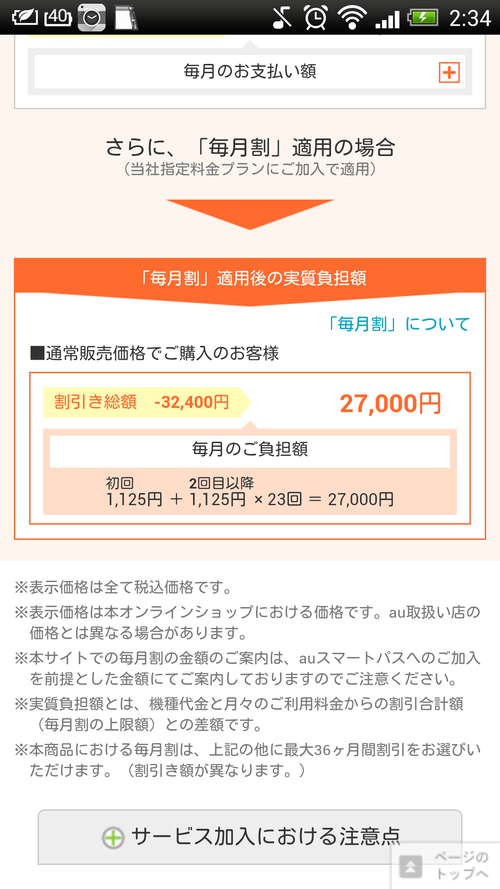
Task: Expand サービス加入における注意点
Action: (x=250, y=836)
